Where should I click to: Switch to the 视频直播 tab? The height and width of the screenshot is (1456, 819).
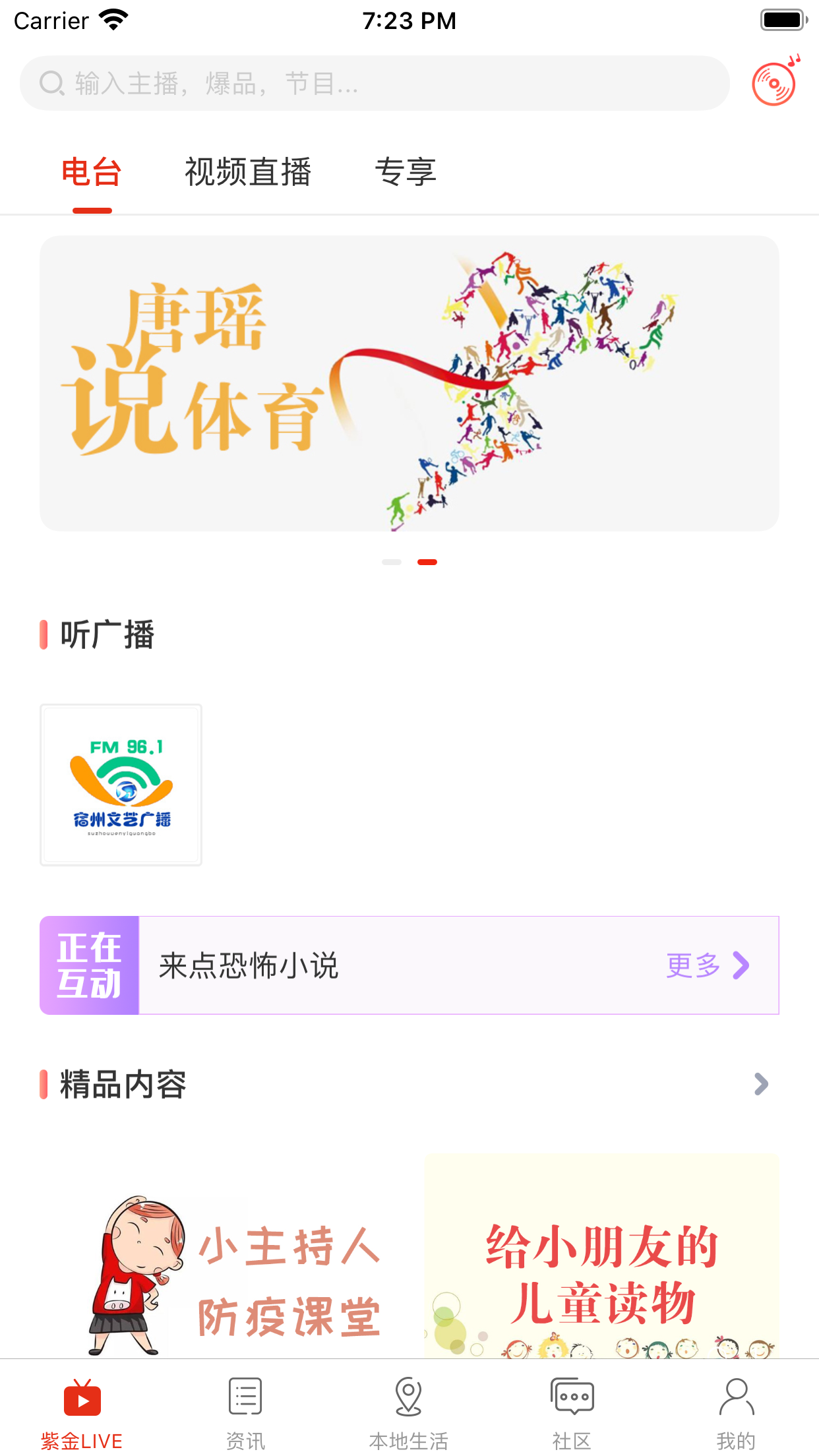(x=249, y=171)
